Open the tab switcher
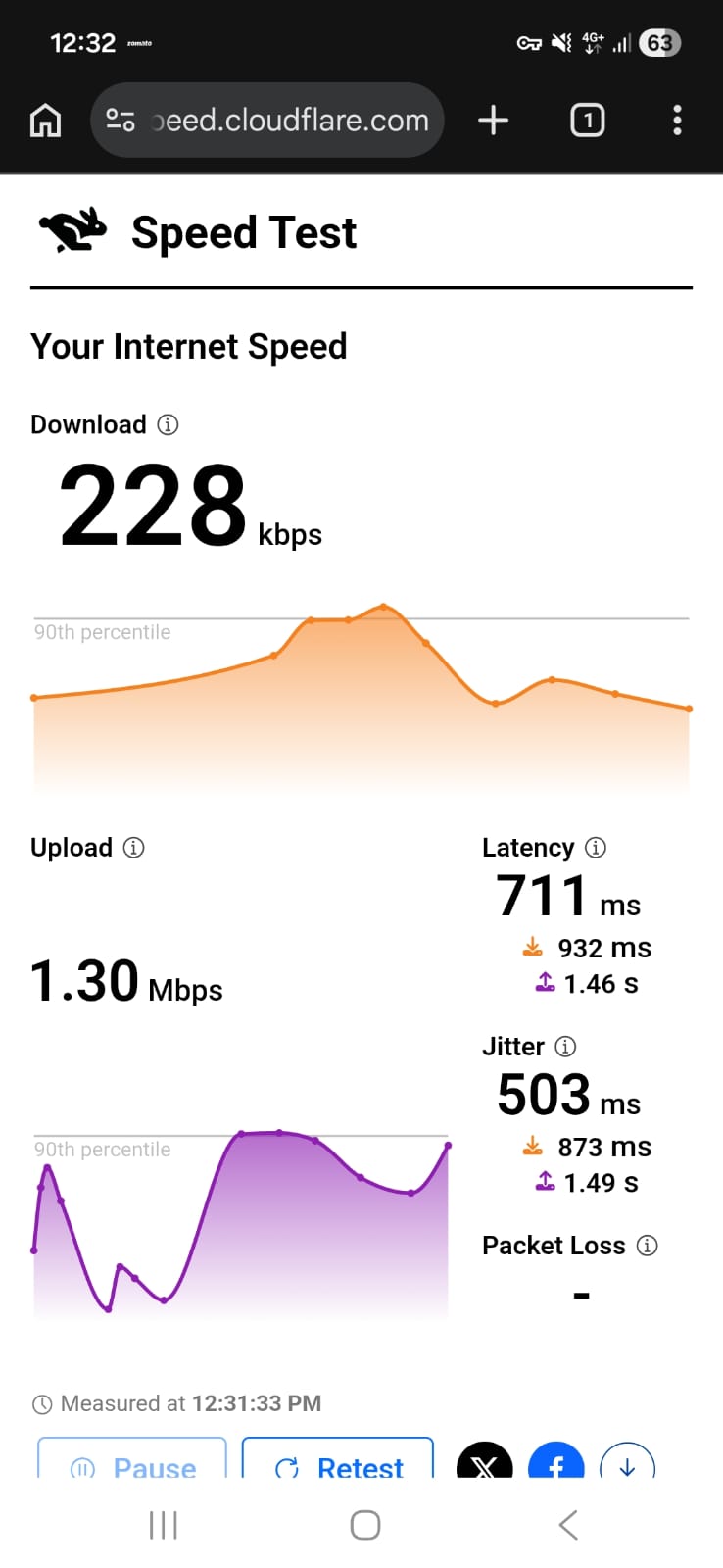Screen dimensions: 723x1568 (587, 121)
